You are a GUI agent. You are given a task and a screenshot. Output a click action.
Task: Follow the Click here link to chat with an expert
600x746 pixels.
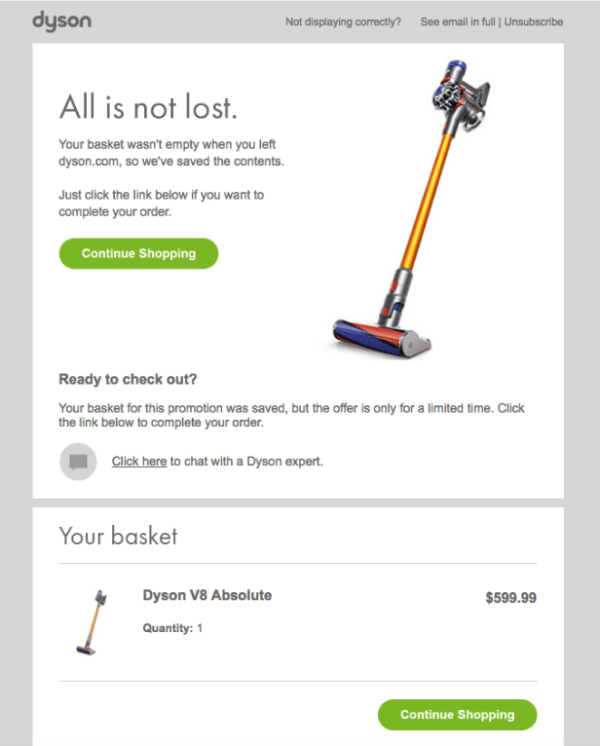[x=139, y=462]
